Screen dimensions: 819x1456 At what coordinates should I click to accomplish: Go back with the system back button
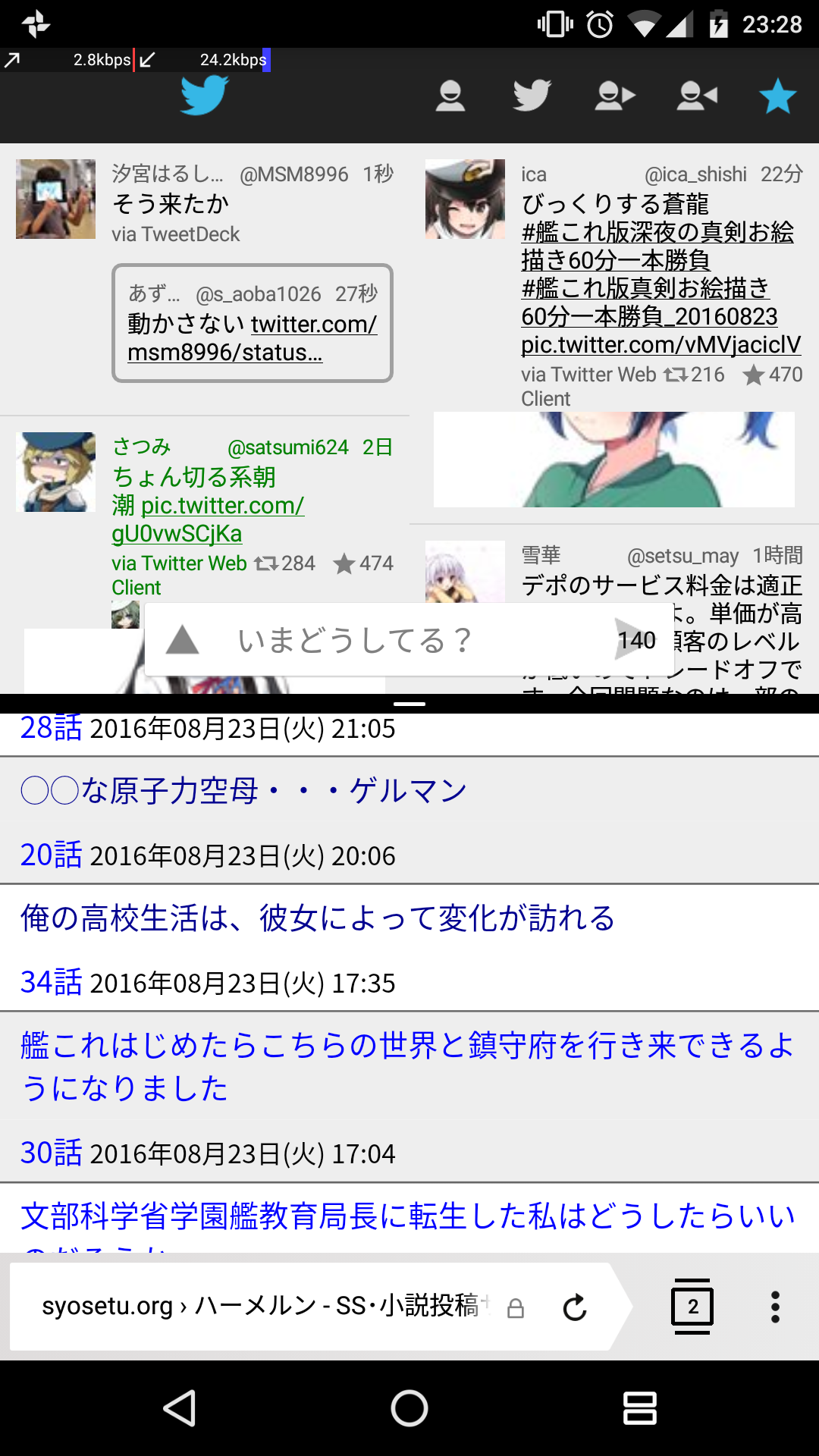[180, 1408]
